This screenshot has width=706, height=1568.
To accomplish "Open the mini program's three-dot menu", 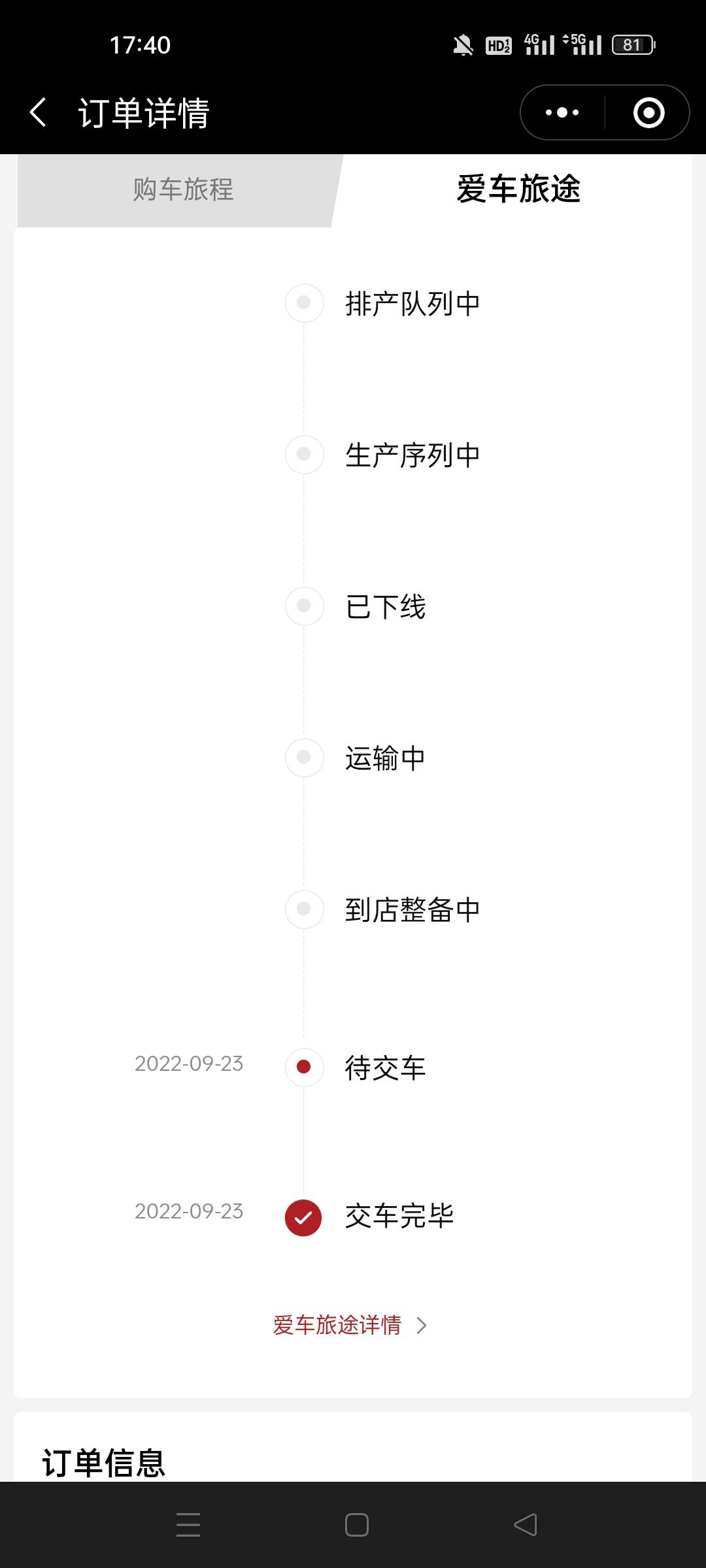I will pyautogui.click(x=562, y=112).
